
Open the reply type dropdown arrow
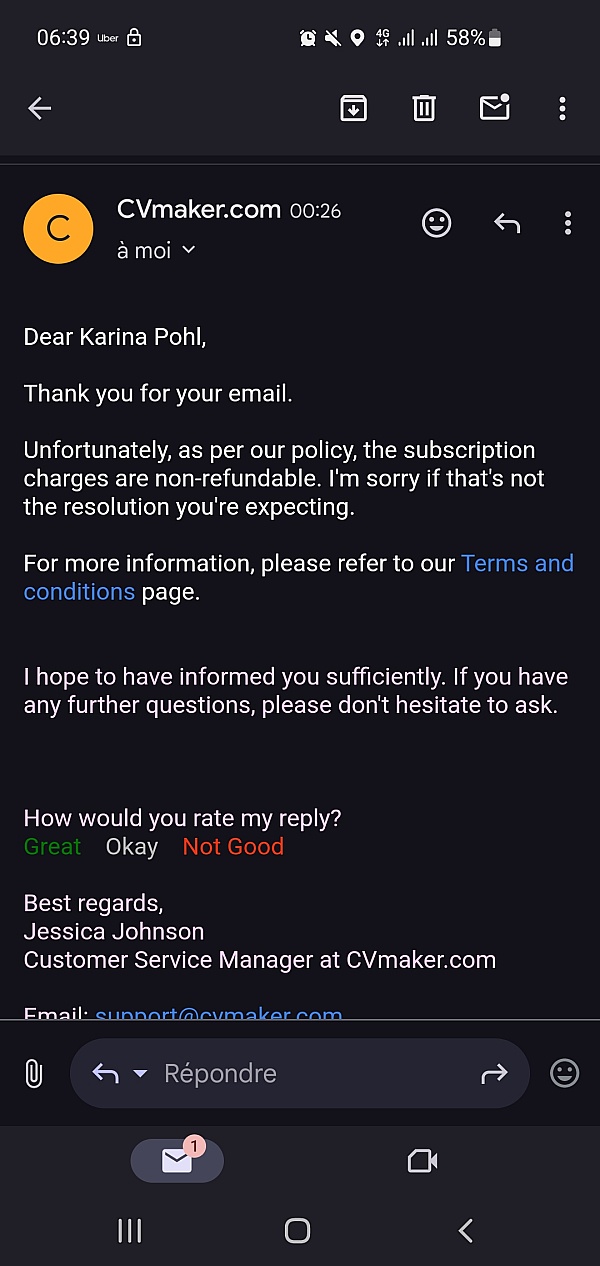coord(140,1074)
